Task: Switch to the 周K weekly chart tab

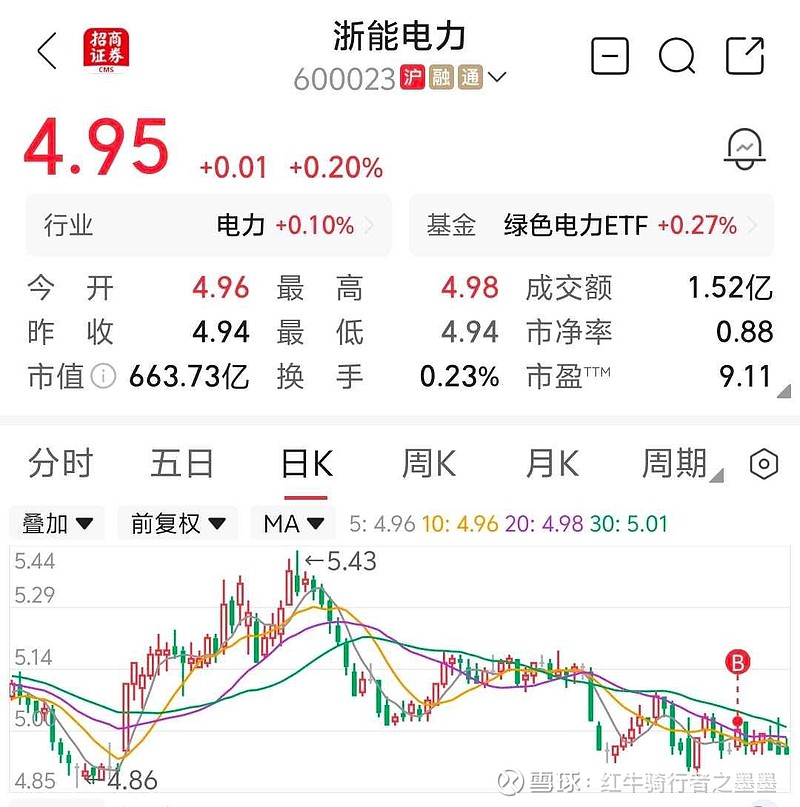Action: 428,463
